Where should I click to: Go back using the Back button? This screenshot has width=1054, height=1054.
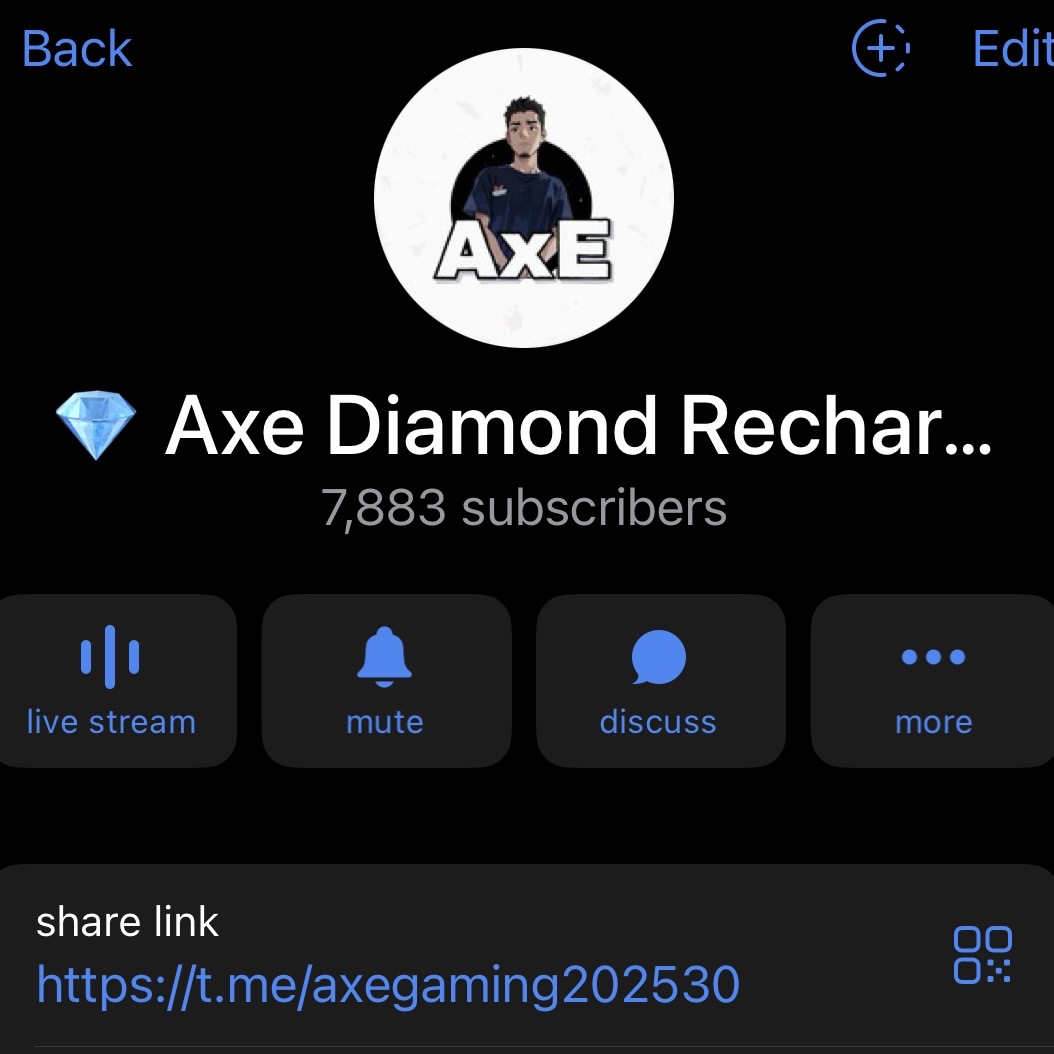coord(76,48)
